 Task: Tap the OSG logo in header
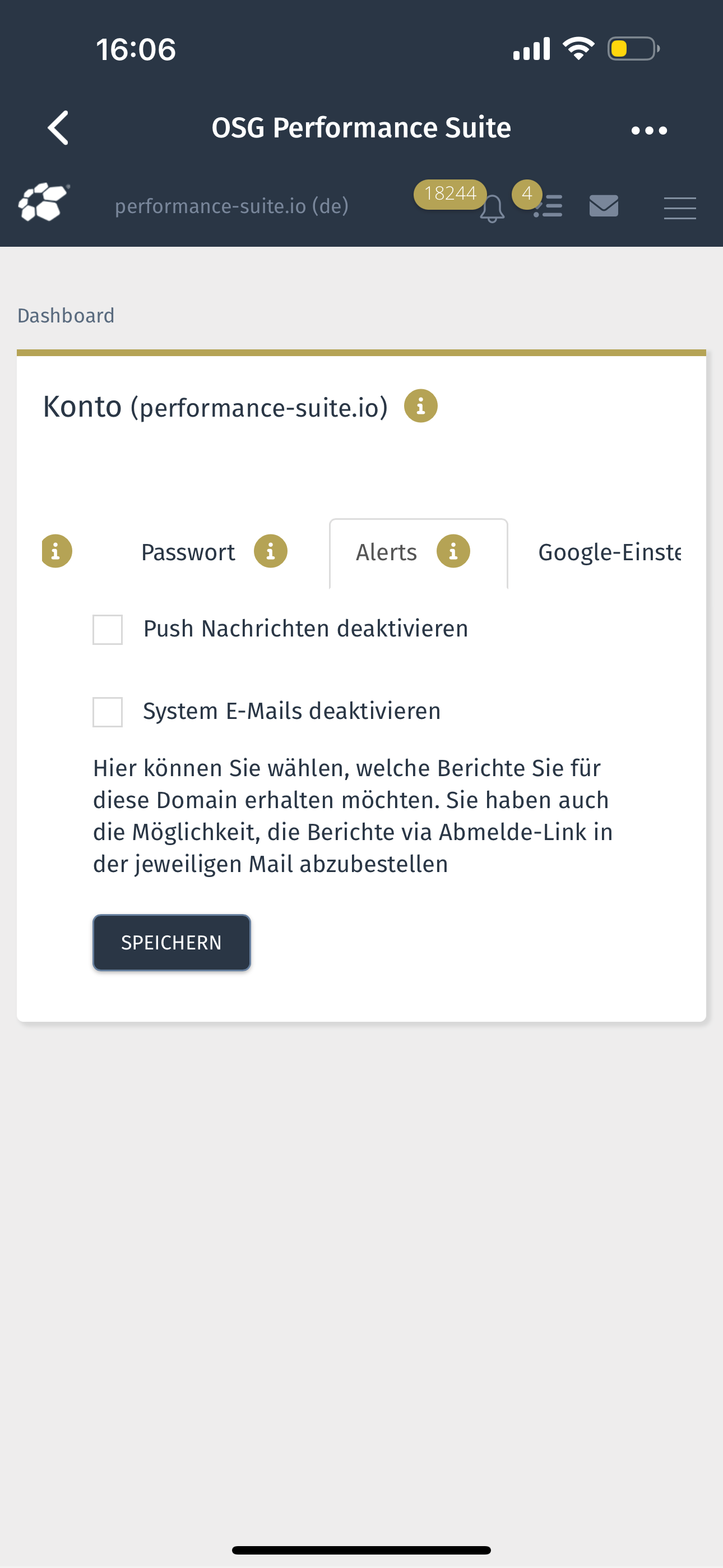(x=44, y=202)
